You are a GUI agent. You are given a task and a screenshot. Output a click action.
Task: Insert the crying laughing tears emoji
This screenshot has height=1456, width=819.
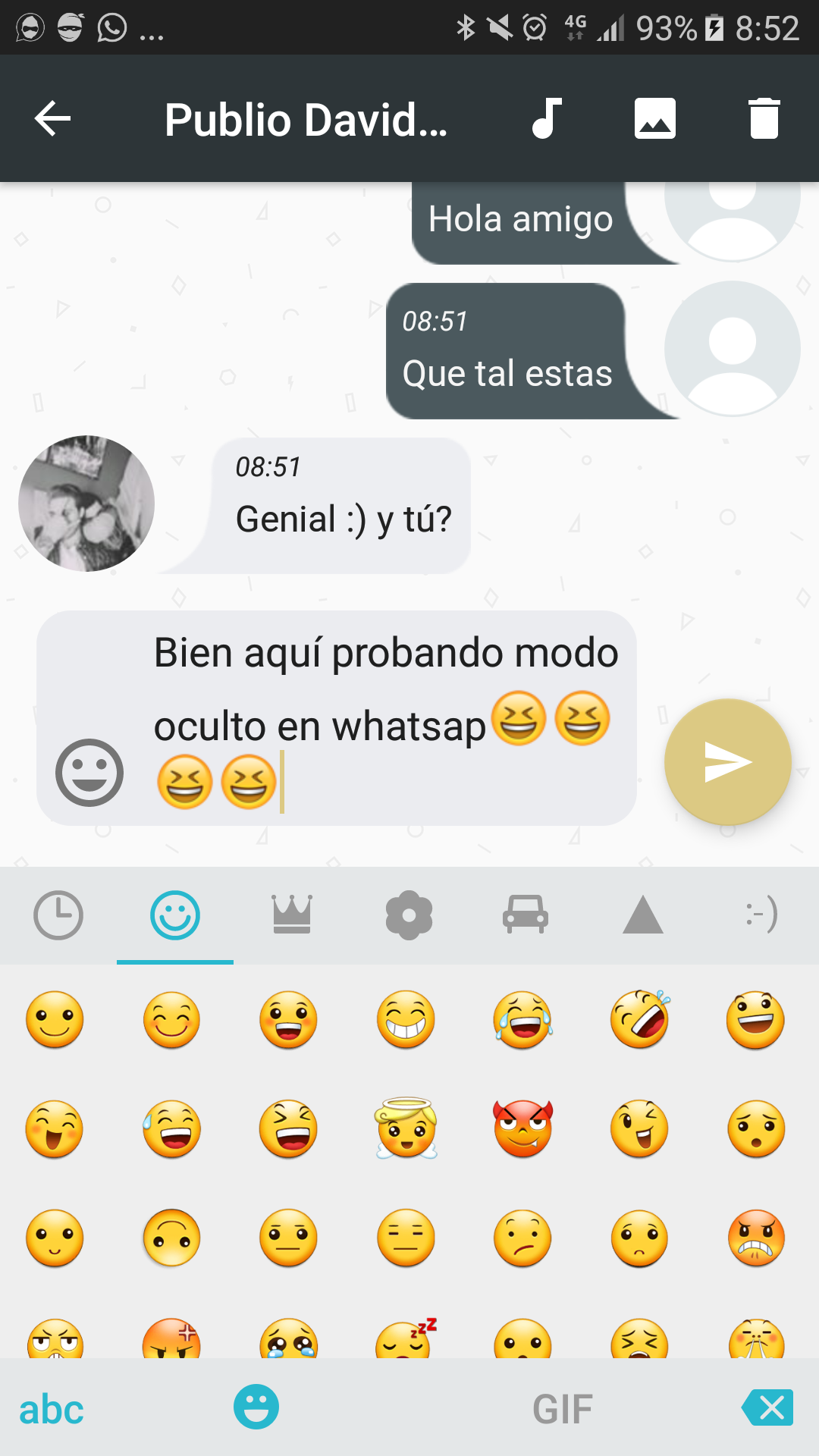(523, 1020)
